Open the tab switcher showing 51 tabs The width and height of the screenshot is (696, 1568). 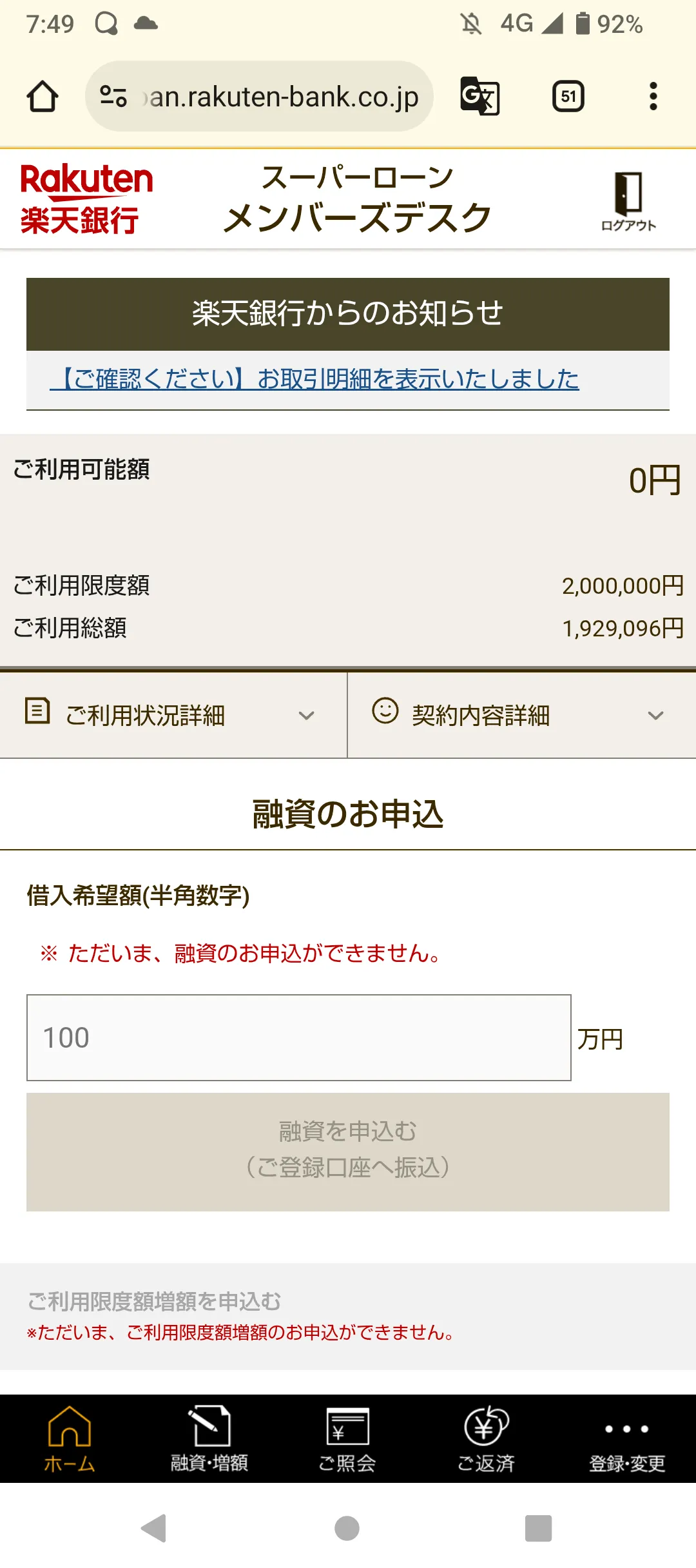pyautogui.click(x=568, y=97)
